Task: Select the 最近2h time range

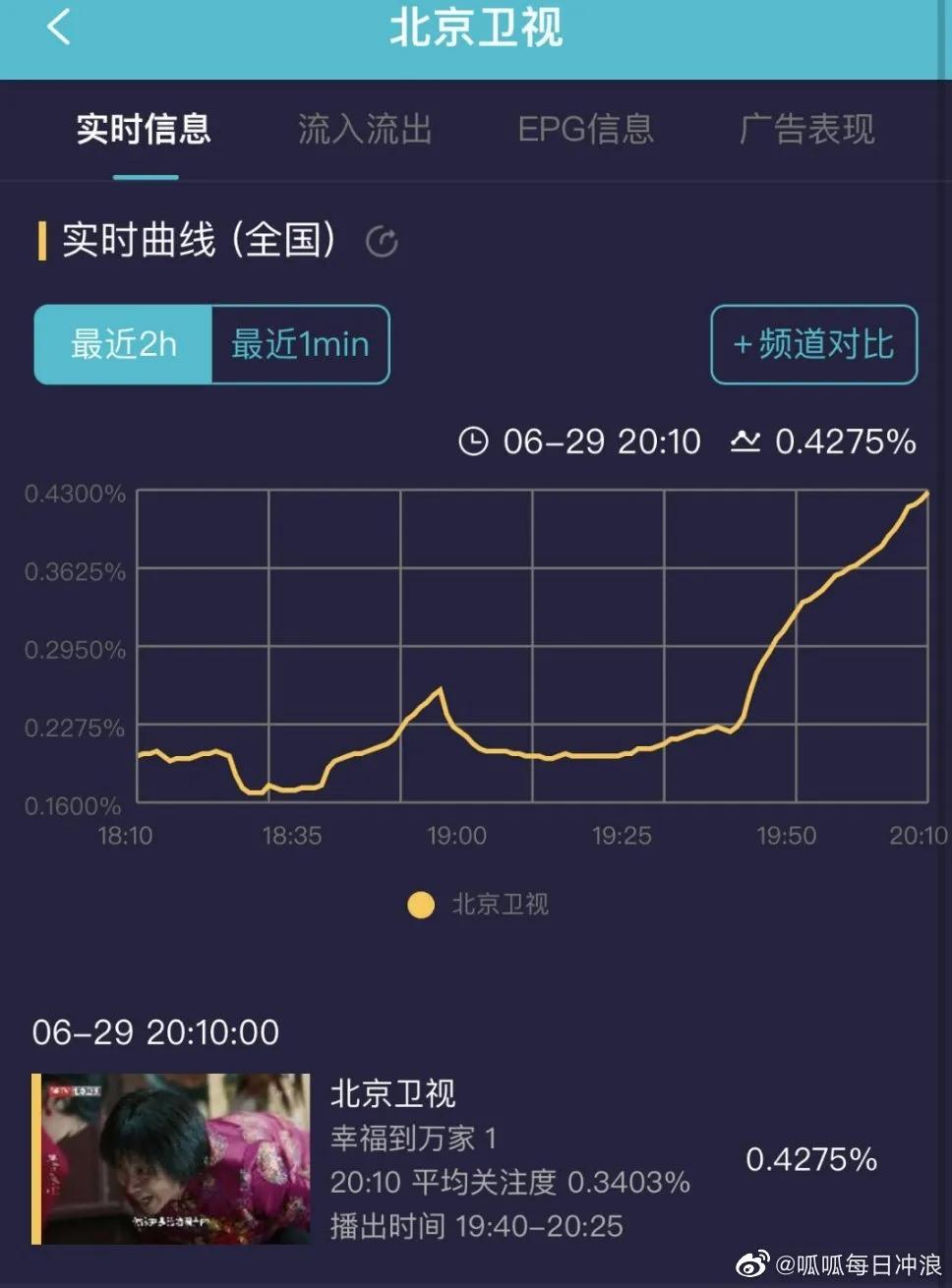Action: coord(122,344)
